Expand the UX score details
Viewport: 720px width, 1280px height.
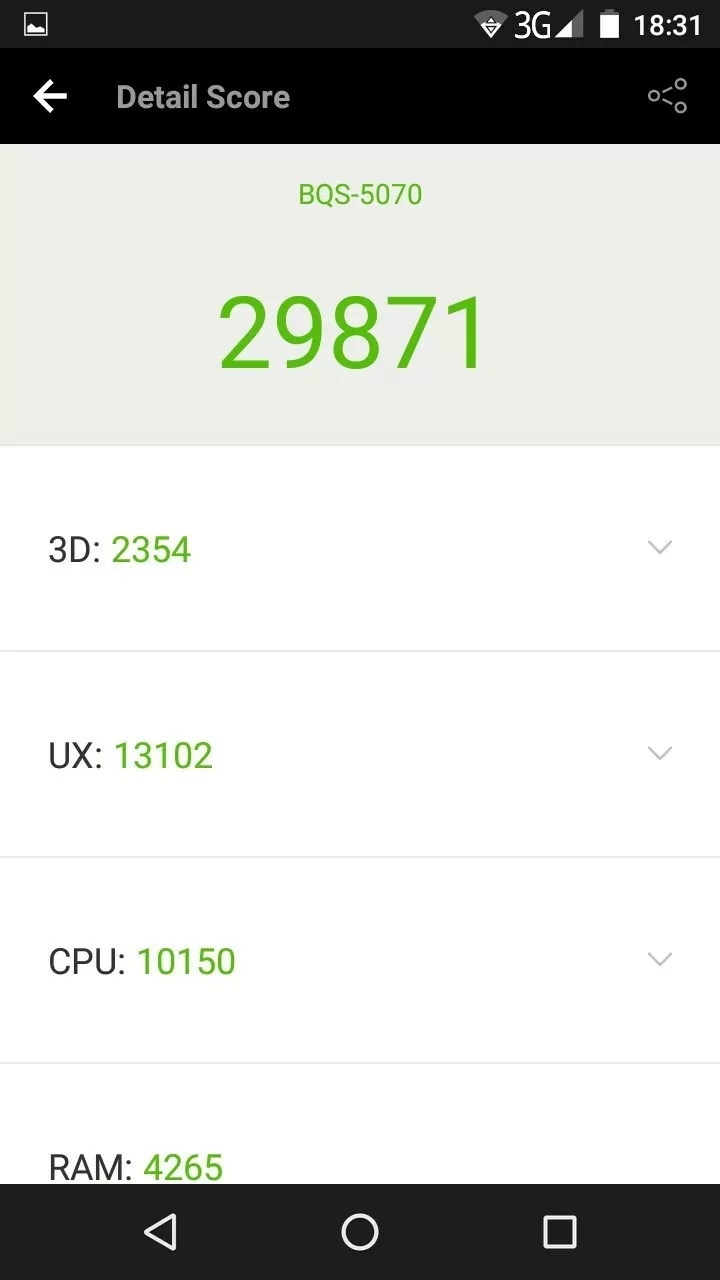[x=659, y=754]
